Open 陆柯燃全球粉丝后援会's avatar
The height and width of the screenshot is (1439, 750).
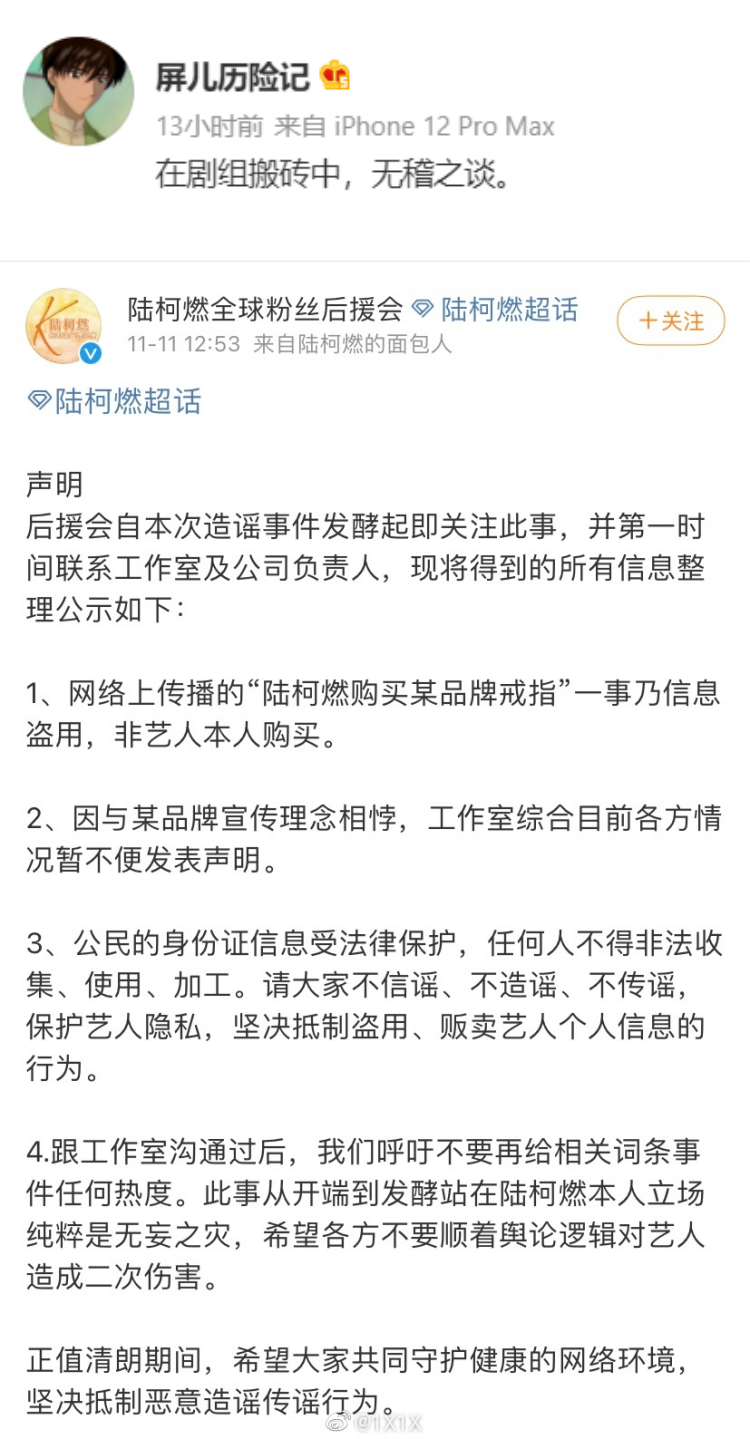coord(63,325)
